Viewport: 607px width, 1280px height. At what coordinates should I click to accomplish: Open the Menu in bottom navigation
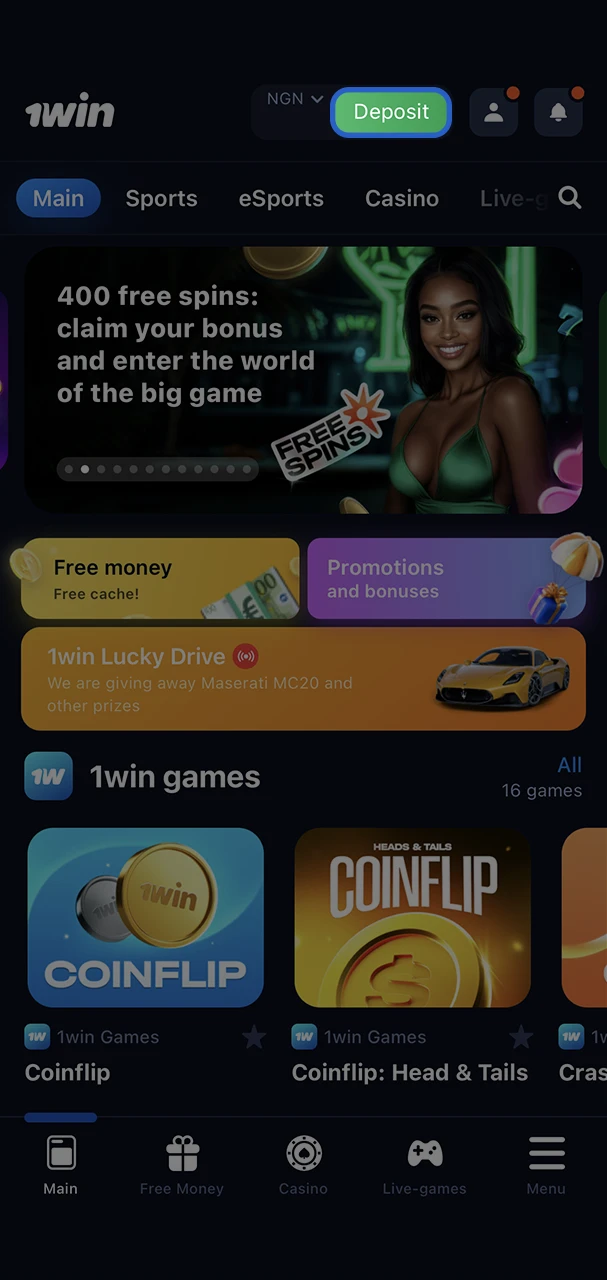click(546, 1166)
